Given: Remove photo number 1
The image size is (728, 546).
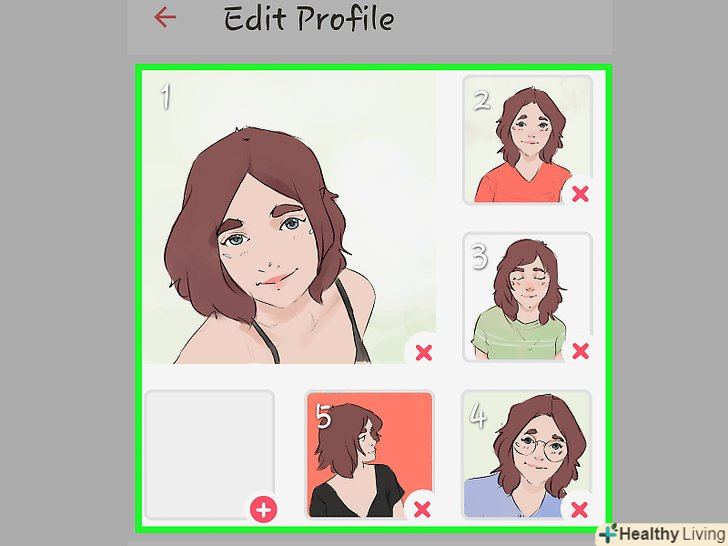Looking at the screenshot, I should point(423,351).
